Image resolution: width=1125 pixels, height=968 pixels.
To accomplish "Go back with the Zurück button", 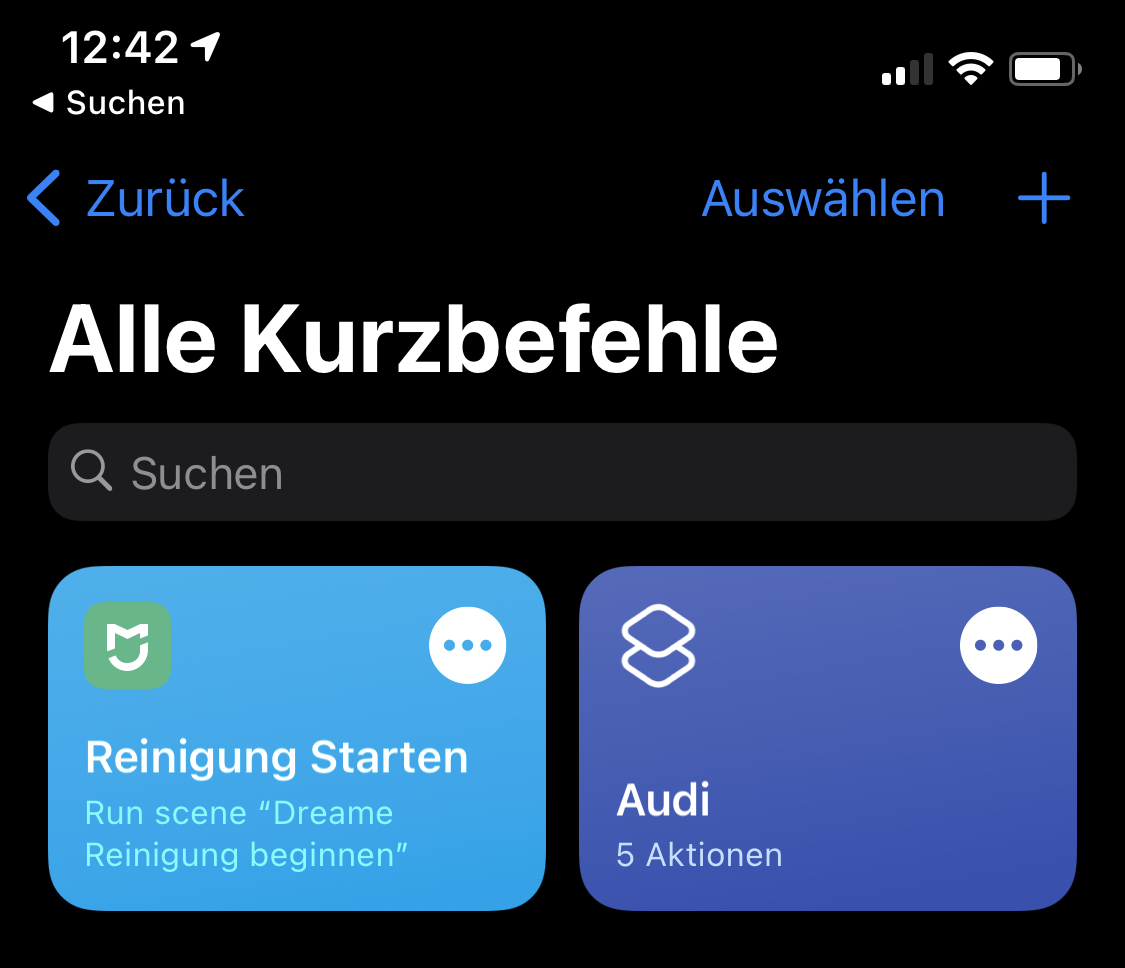I will (x=137, y=198).
